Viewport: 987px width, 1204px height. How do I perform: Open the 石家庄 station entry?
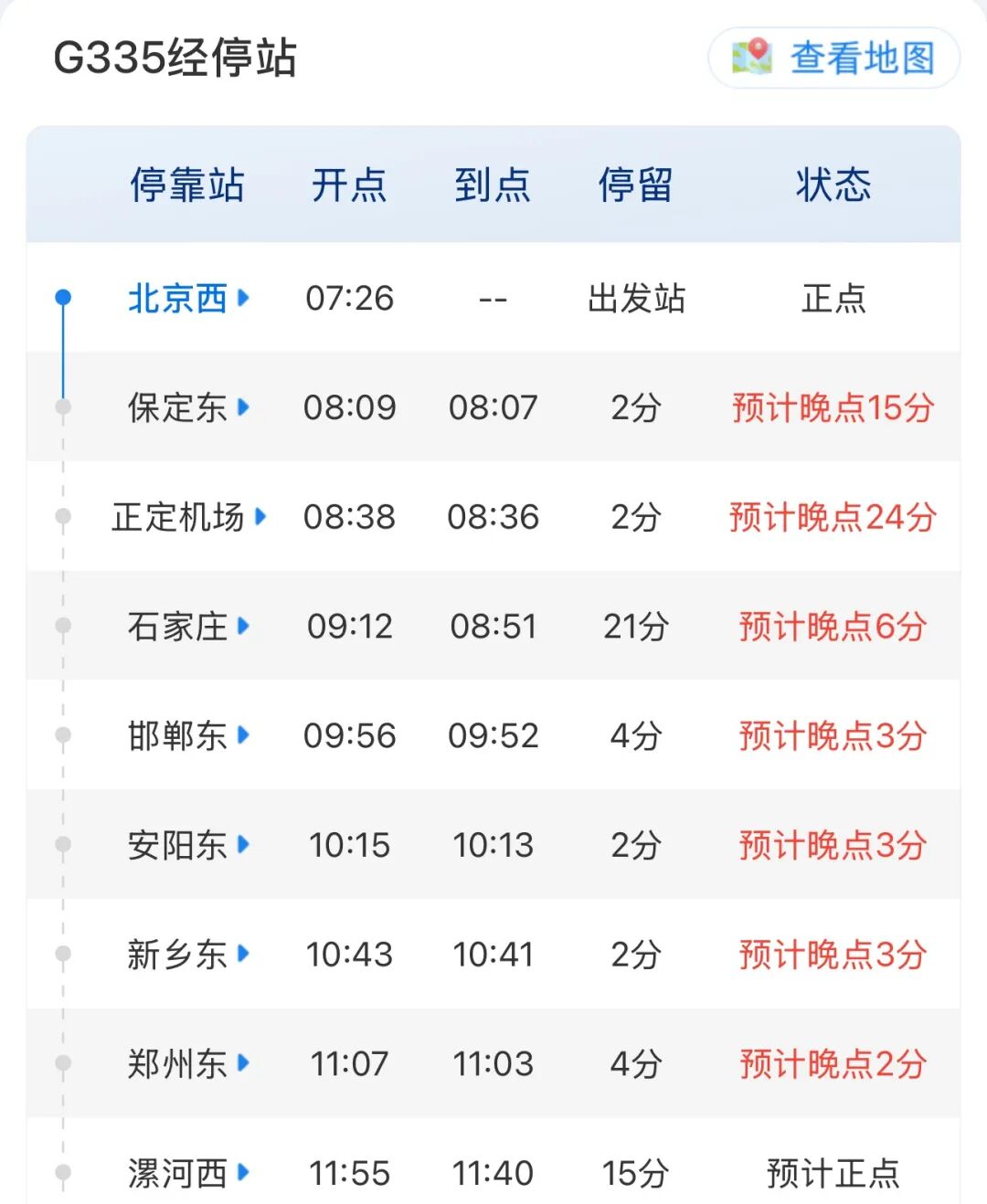pyautogui.click(x=187, y=627)
